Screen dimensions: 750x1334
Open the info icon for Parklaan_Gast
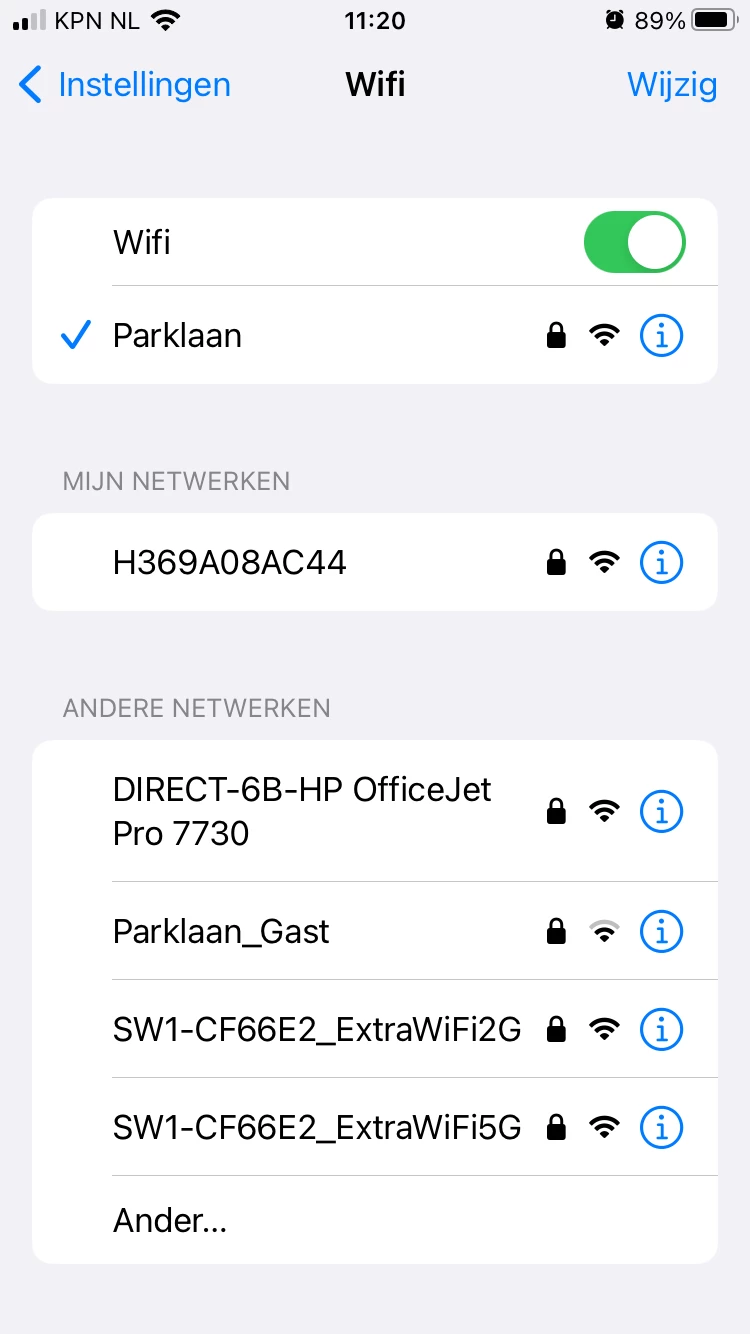pyautogui.click(x=660, y=932)
